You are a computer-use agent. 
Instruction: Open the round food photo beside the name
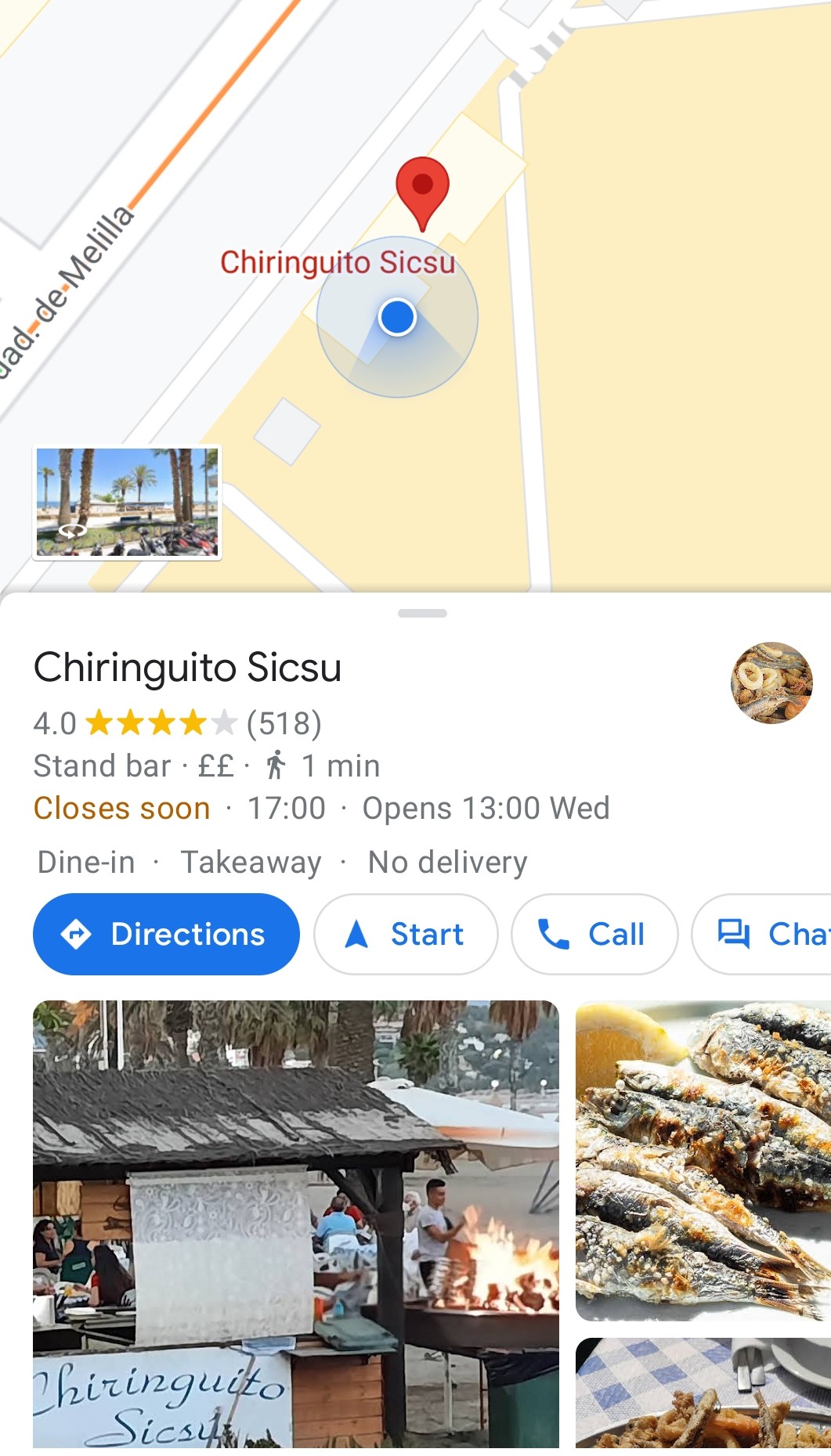tap(771, 683)
